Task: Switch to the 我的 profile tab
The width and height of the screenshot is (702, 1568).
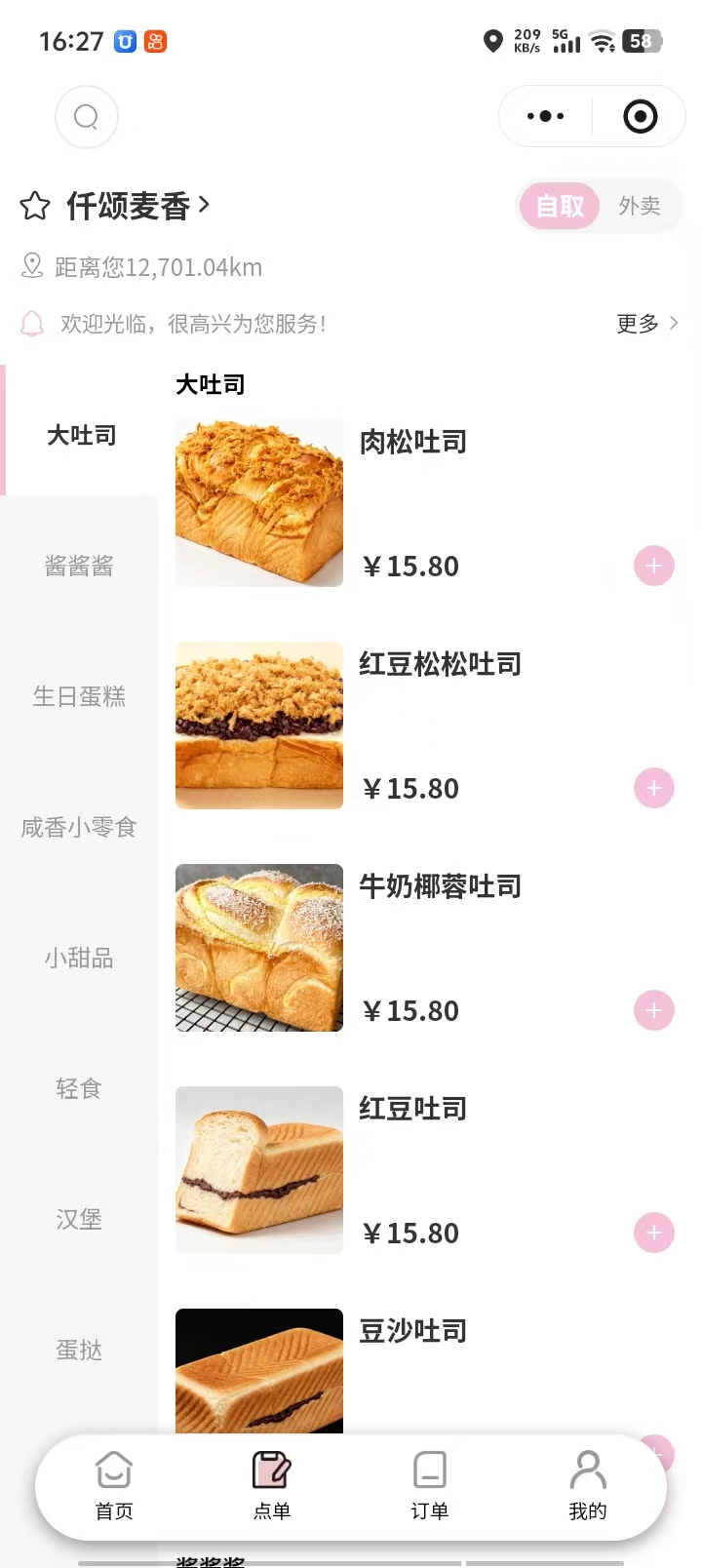Action: (588, 1486)
